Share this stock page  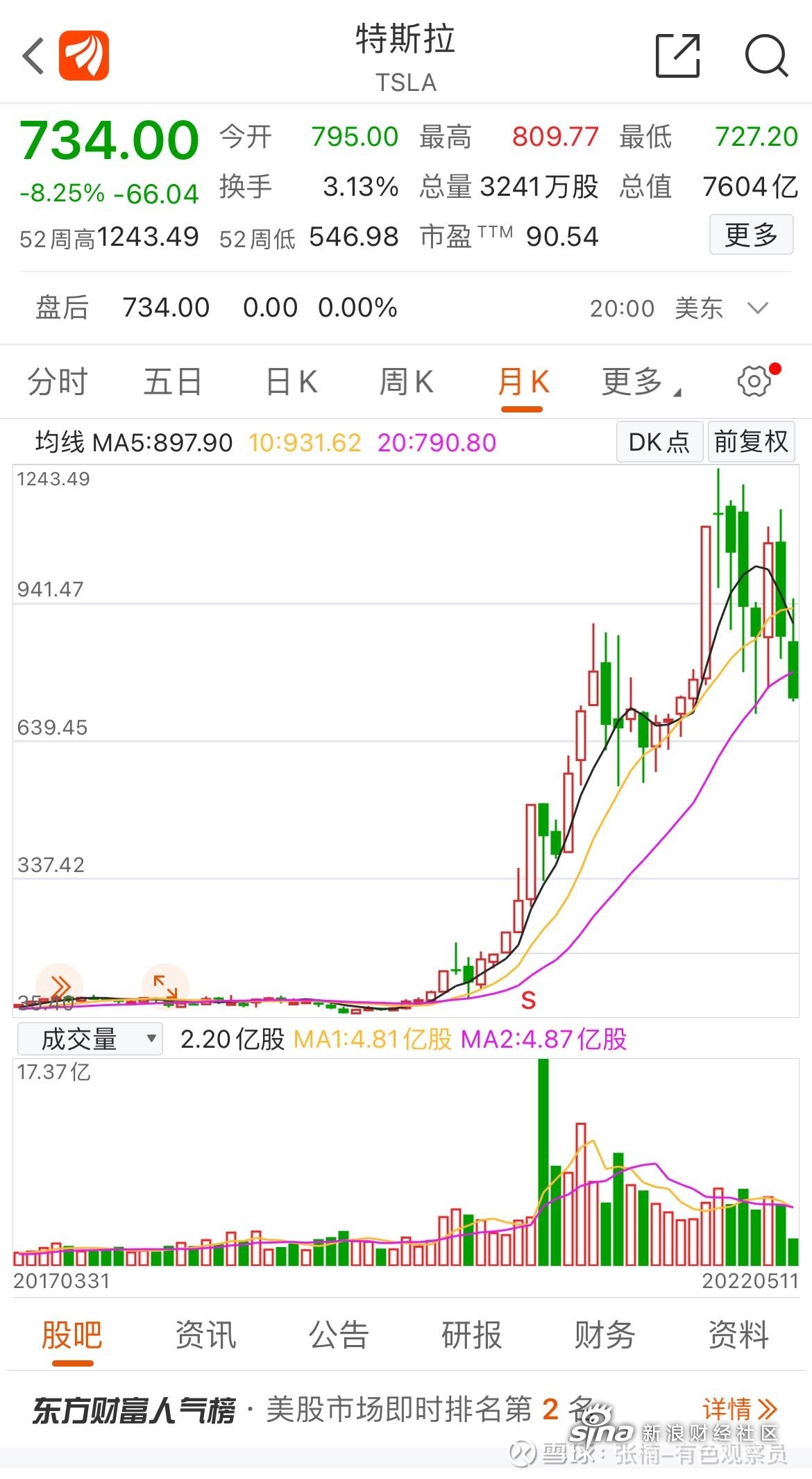677,56
